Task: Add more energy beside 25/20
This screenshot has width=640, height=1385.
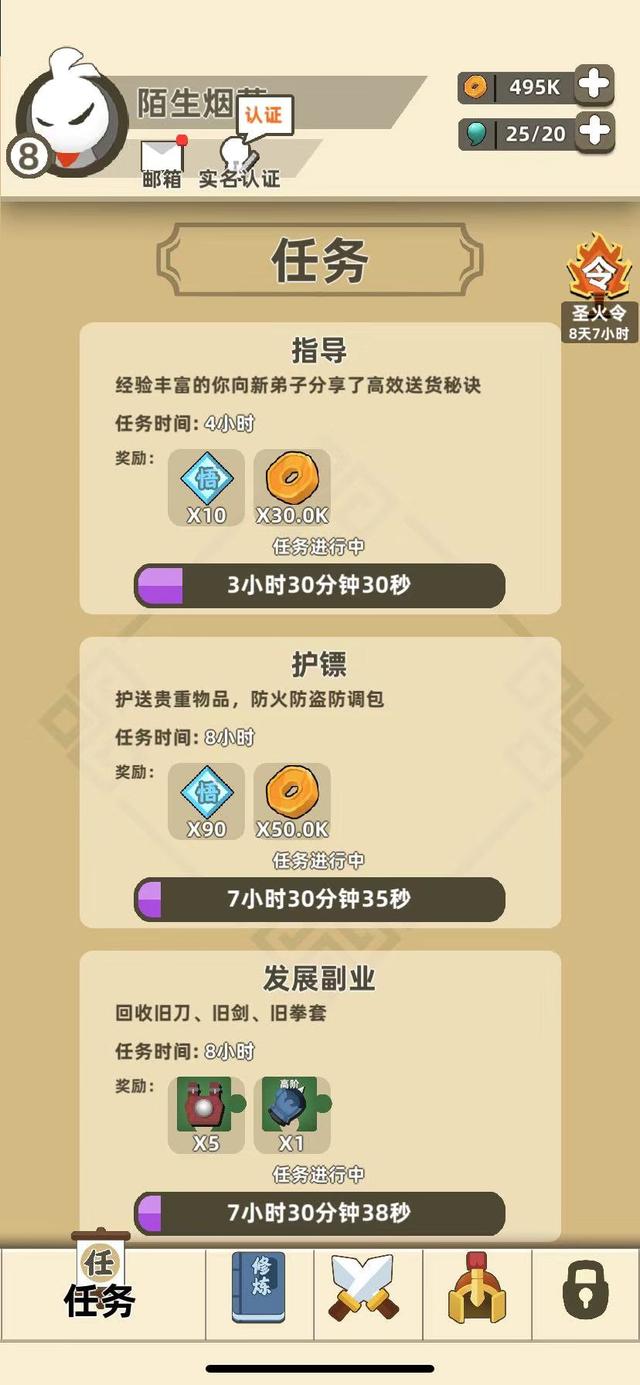Action: click(595, 132)
